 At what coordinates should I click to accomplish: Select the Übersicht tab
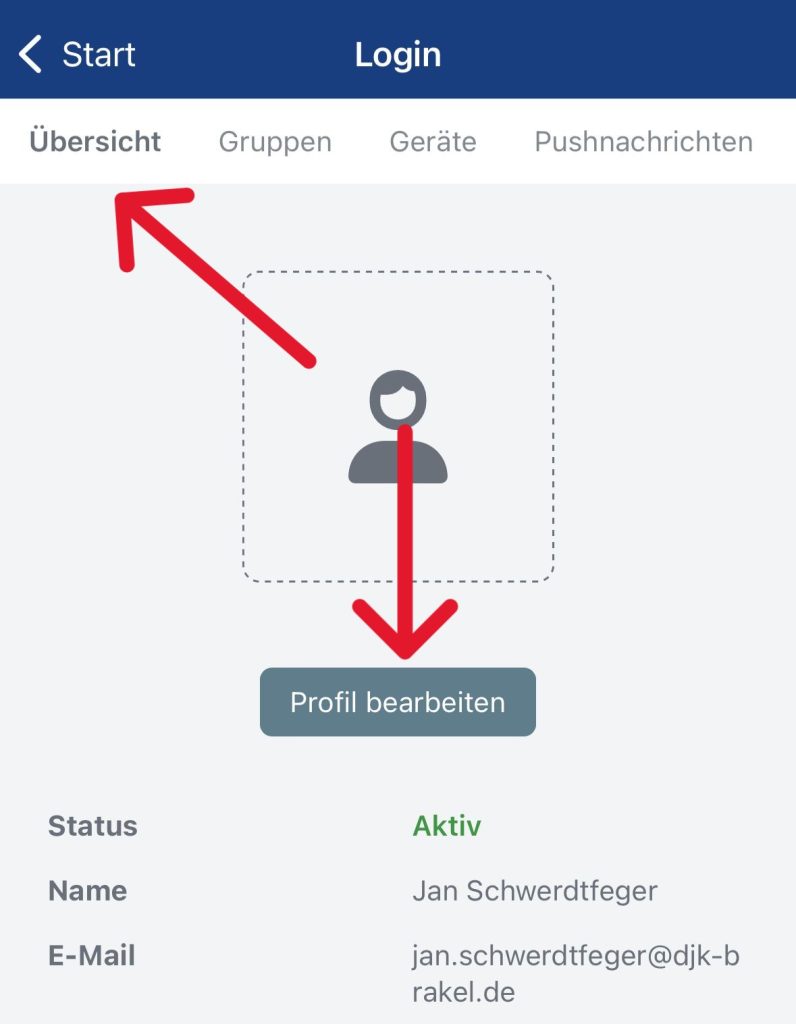(95, 142)
